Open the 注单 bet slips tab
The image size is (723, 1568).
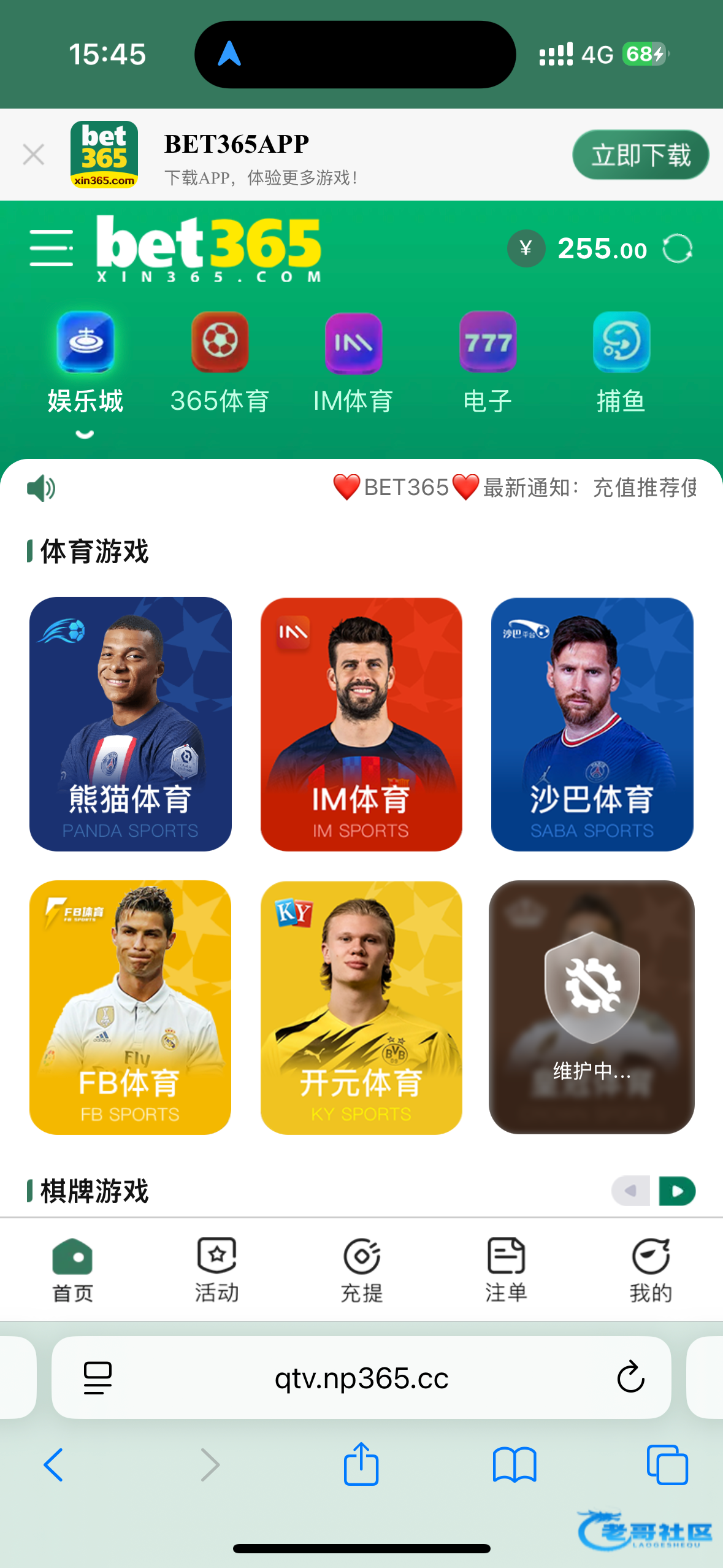click(506, 1269)
